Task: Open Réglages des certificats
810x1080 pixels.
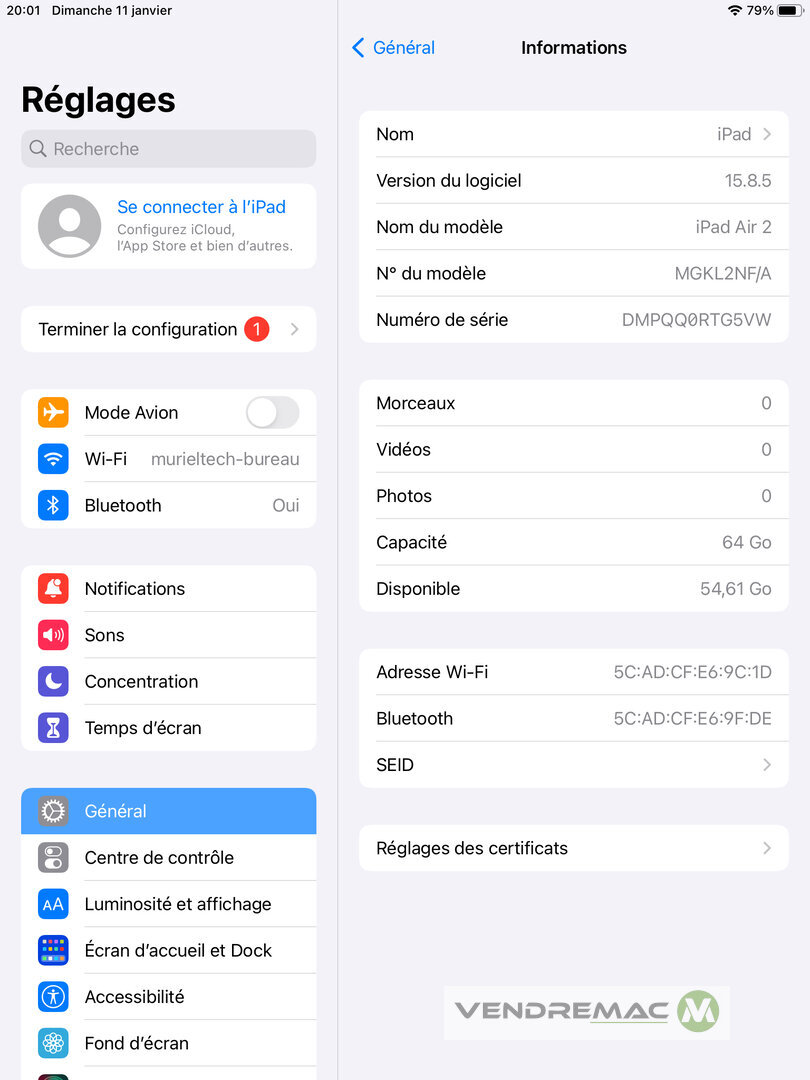Action: (x=573, y=848)
